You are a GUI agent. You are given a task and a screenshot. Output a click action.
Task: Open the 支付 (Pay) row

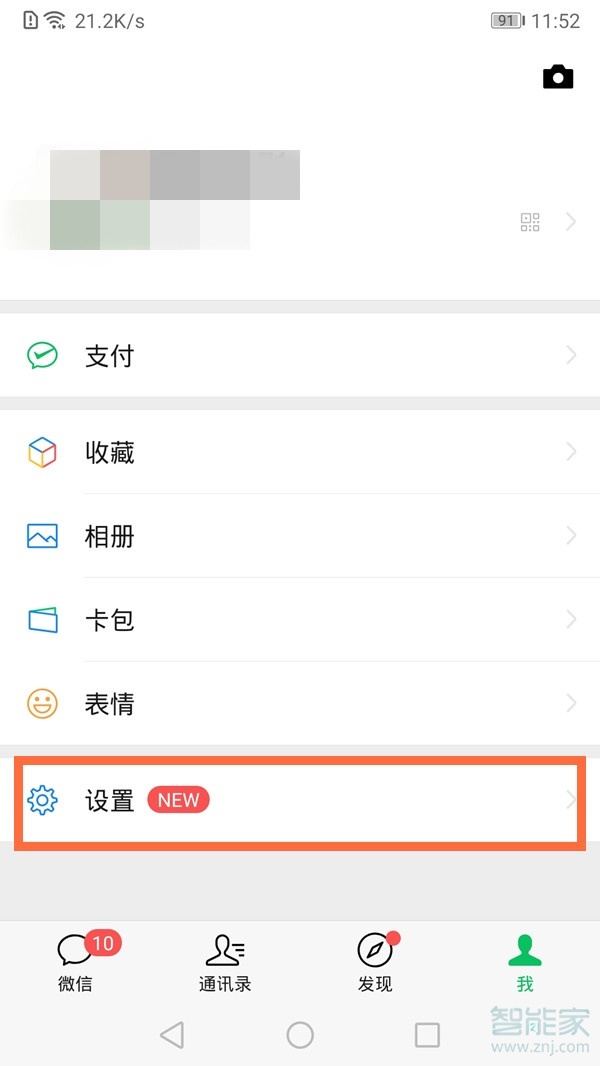click(x=300, y=356)
